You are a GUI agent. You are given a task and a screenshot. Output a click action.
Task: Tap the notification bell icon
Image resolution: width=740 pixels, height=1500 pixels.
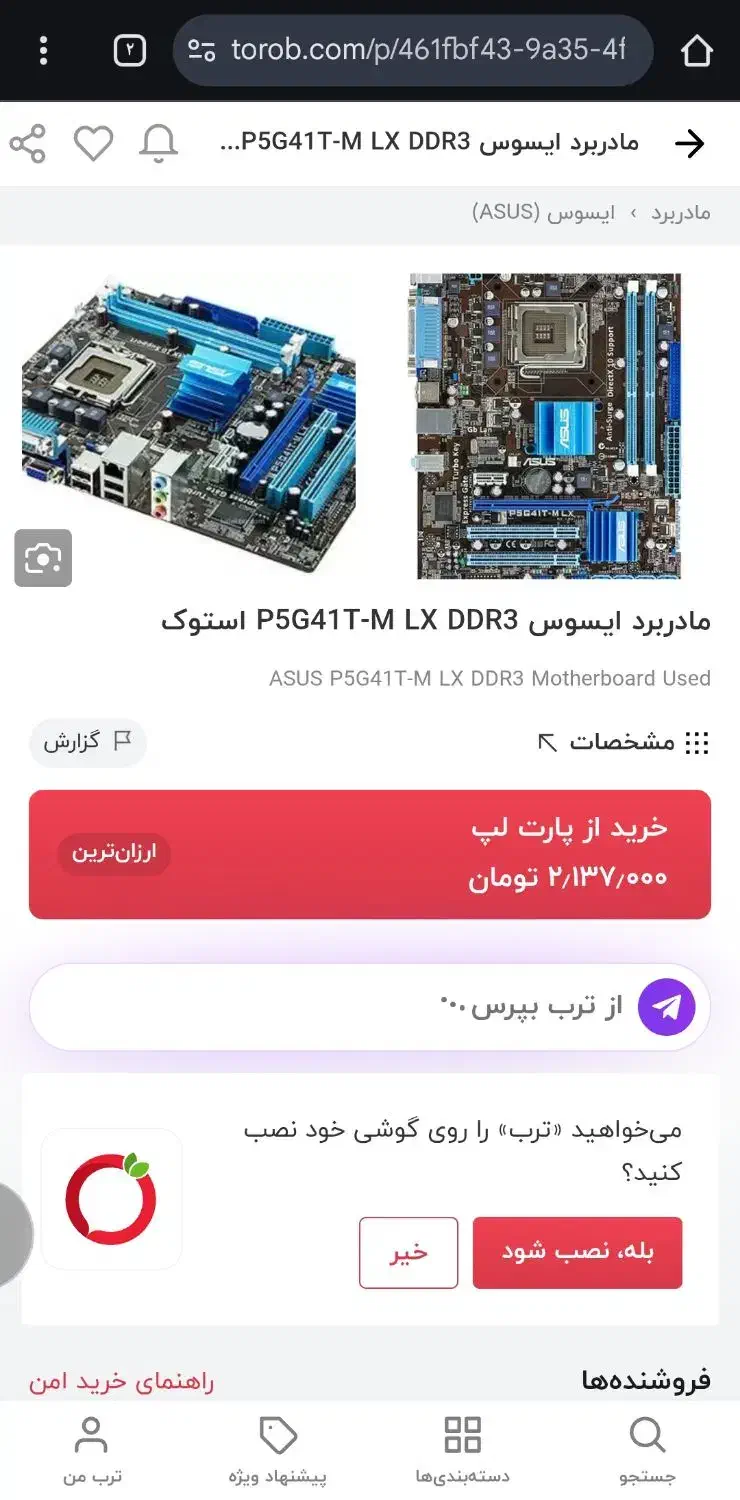[x=158, y=142]
